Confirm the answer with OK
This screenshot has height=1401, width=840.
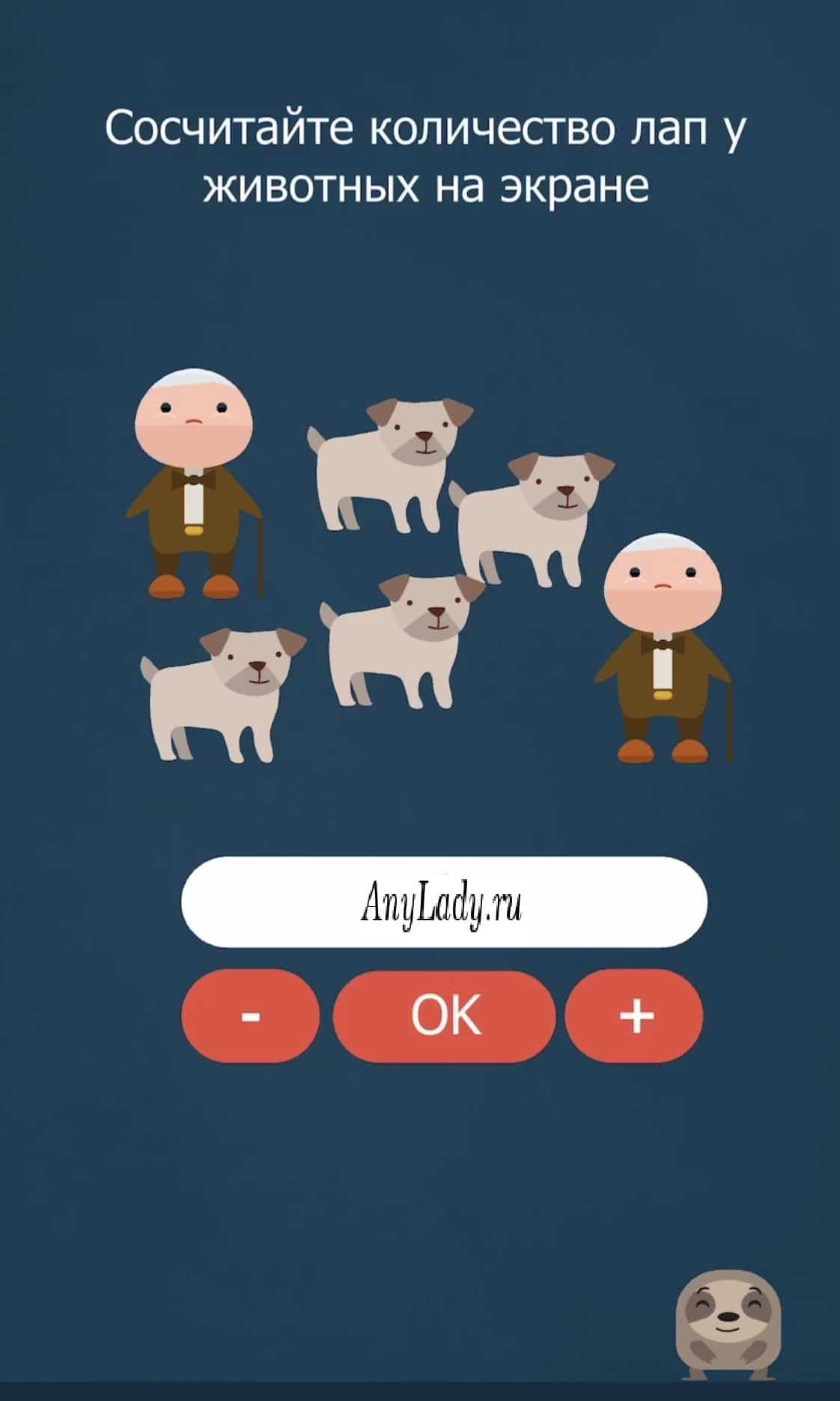pyautogui.click(x=445, y=1015)
